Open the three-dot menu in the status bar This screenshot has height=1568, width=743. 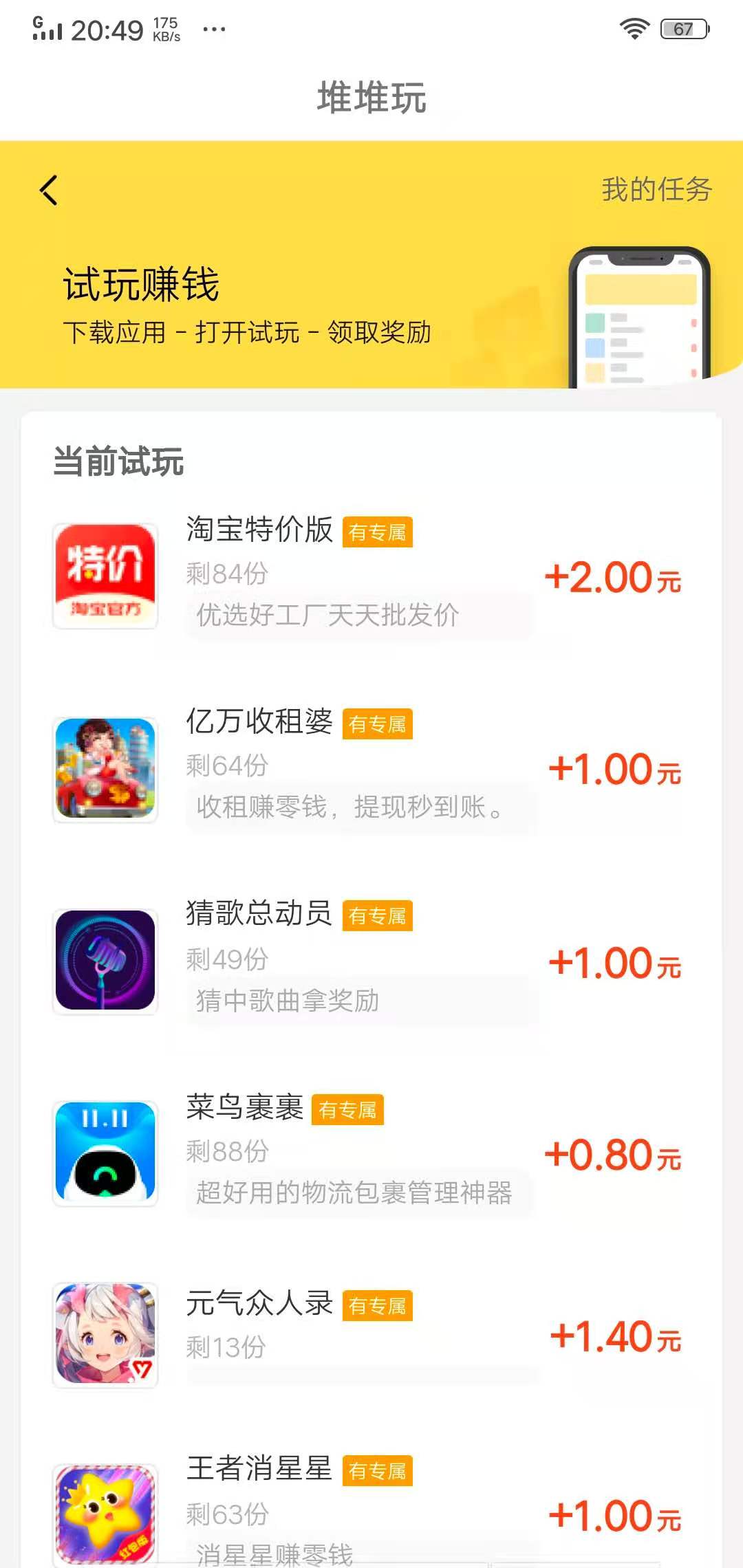[x=213, y=29]
